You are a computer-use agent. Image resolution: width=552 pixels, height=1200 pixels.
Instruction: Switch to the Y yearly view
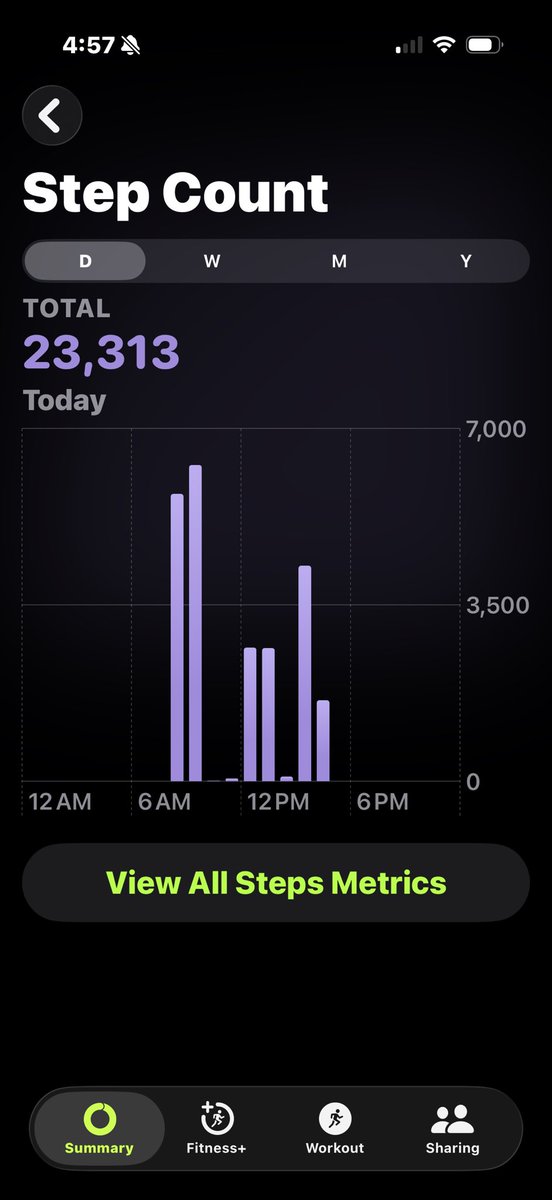tap(466, 261)
